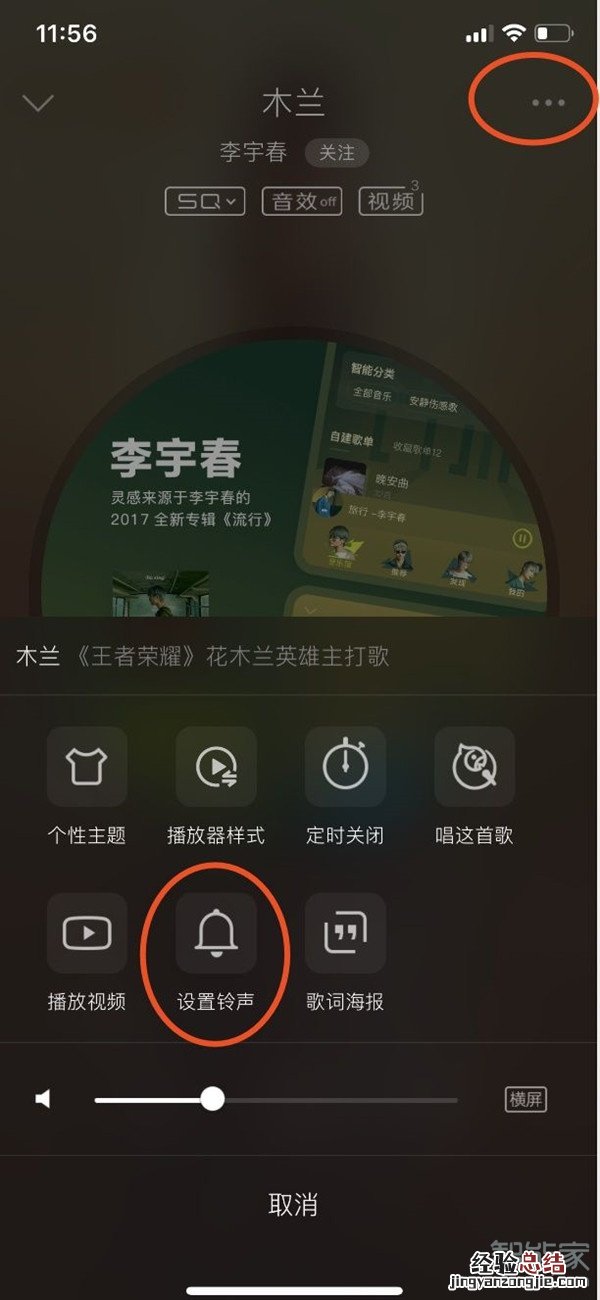Tap 唱这首歌 to sing this song
The width and height of the screenshot is (600, 1300).
point(475,767)
